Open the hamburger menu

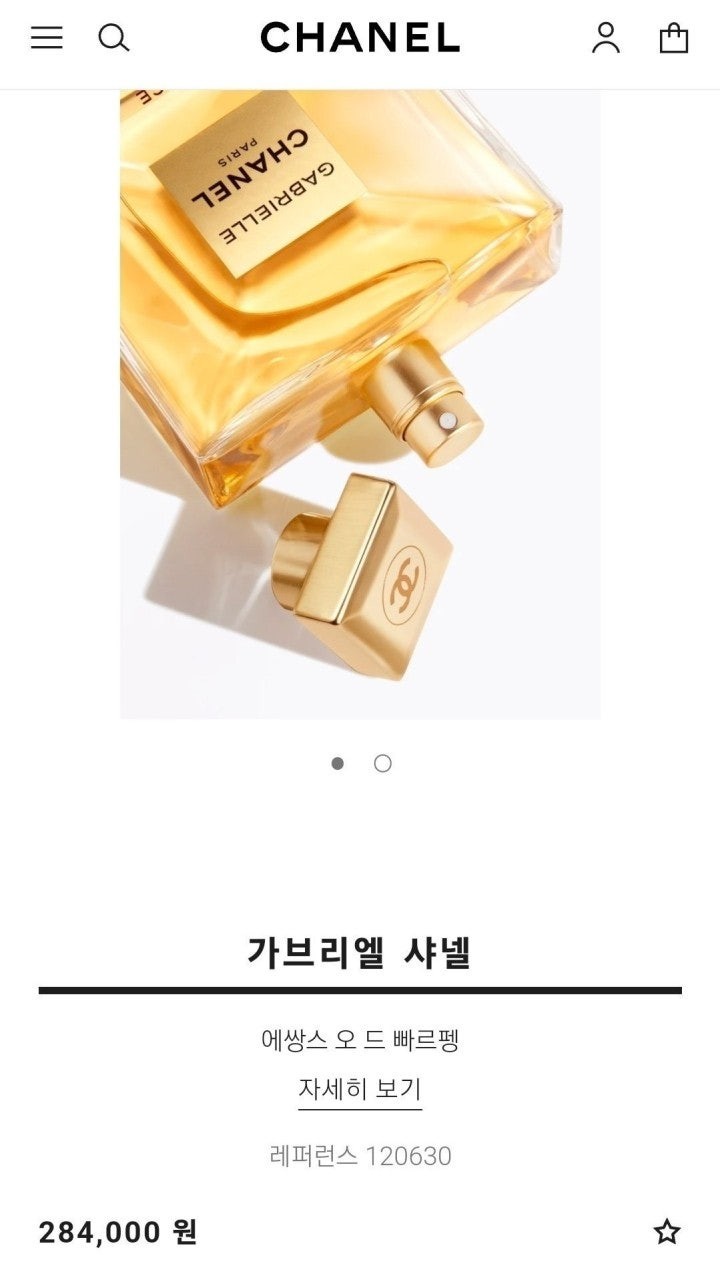tap(46, 38)
